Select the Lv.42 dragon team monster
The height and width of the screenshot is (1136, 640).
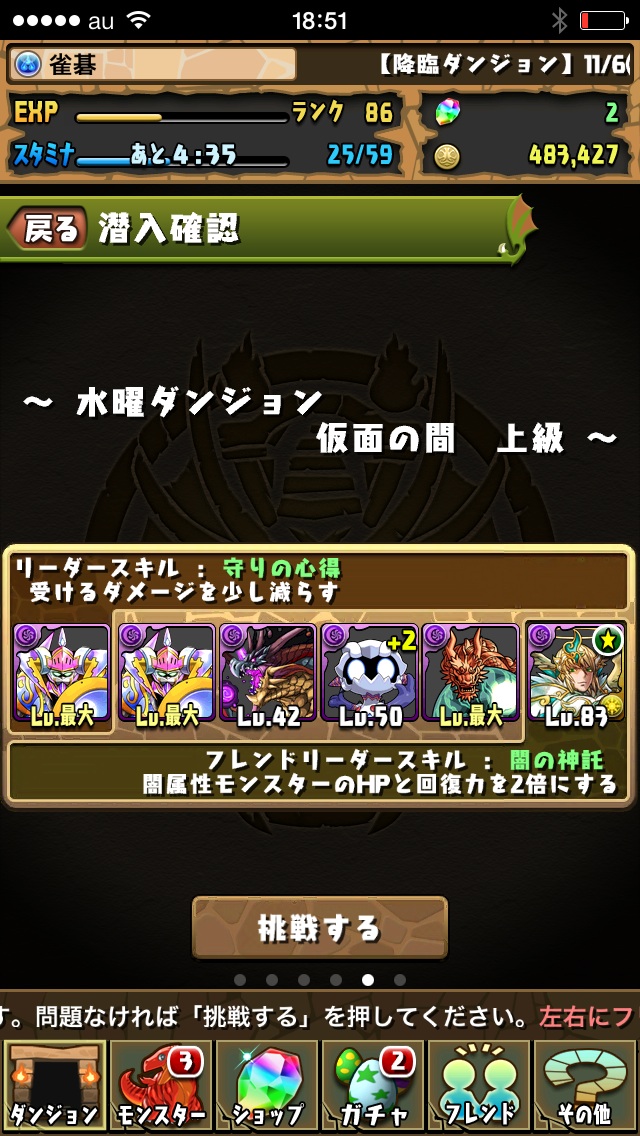[268, 672]
